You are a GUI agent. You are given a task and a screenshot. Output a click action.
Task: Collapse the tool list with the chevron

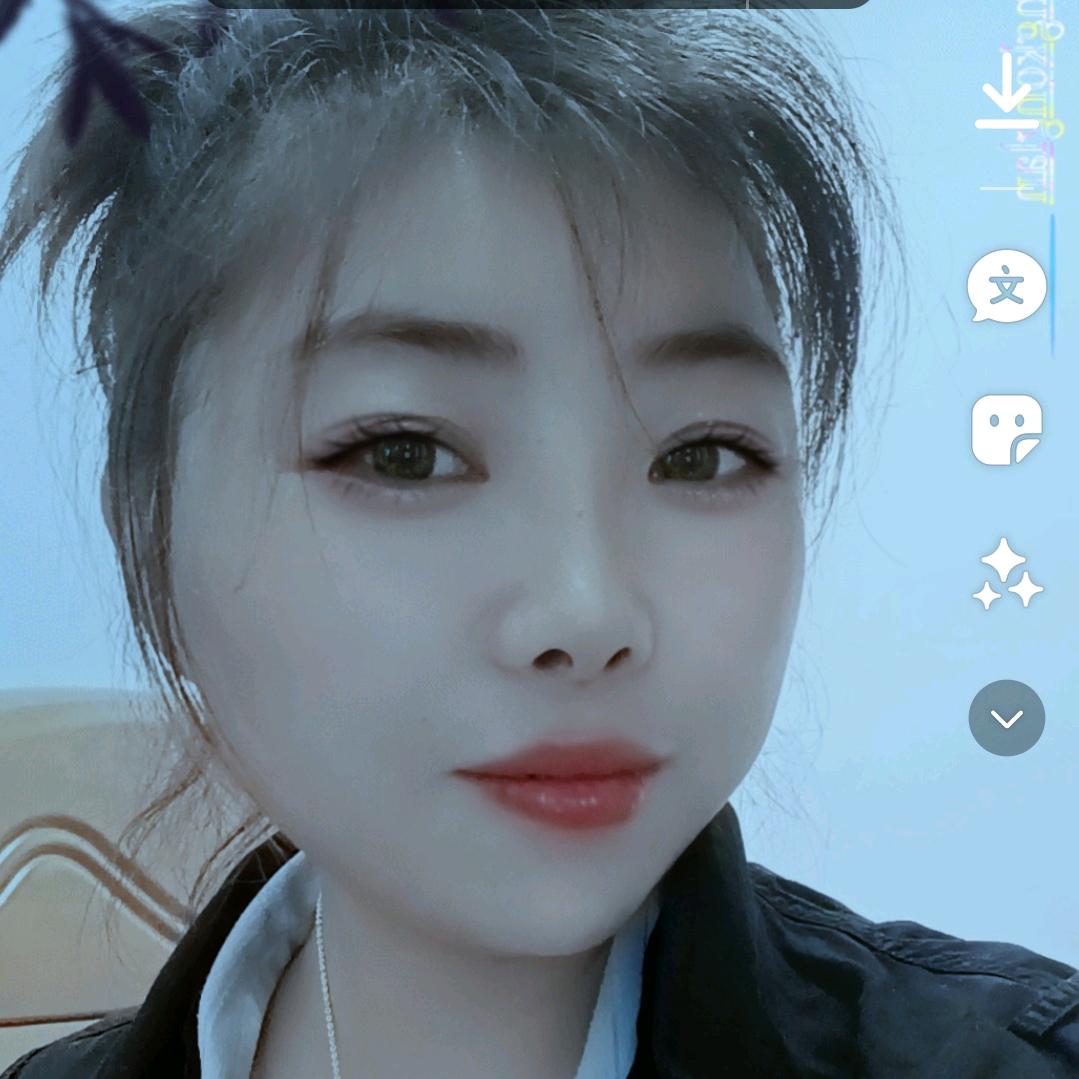[1007, 718]
